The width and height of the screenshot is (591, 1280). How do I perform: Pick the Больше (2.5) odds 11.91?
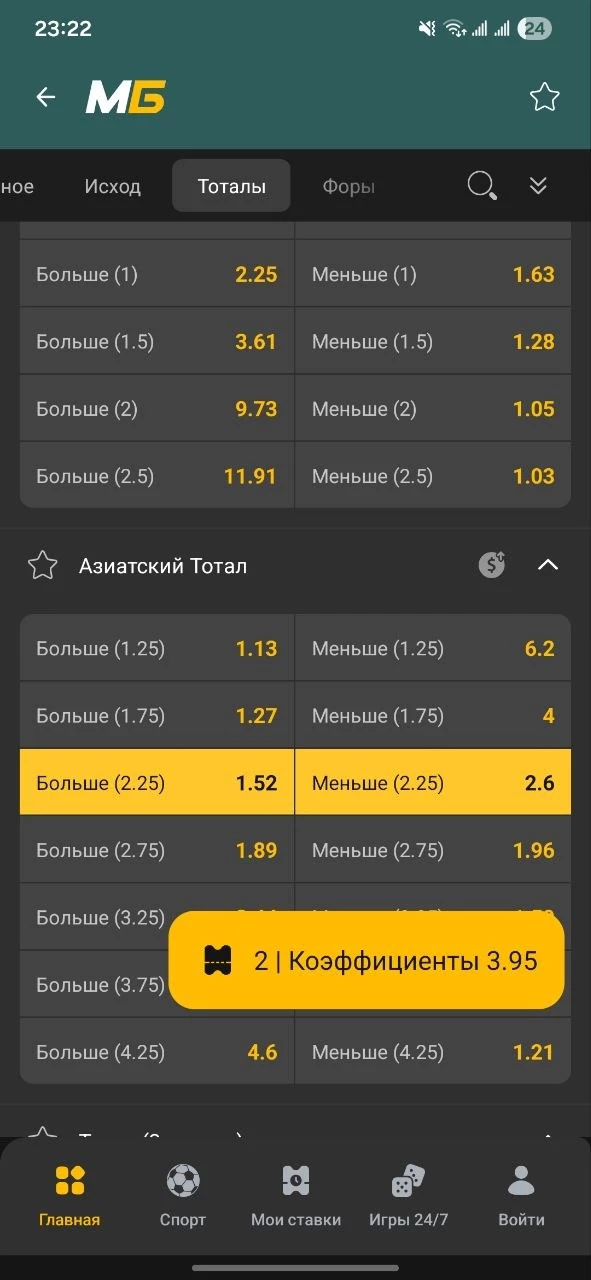coord(157,476)
